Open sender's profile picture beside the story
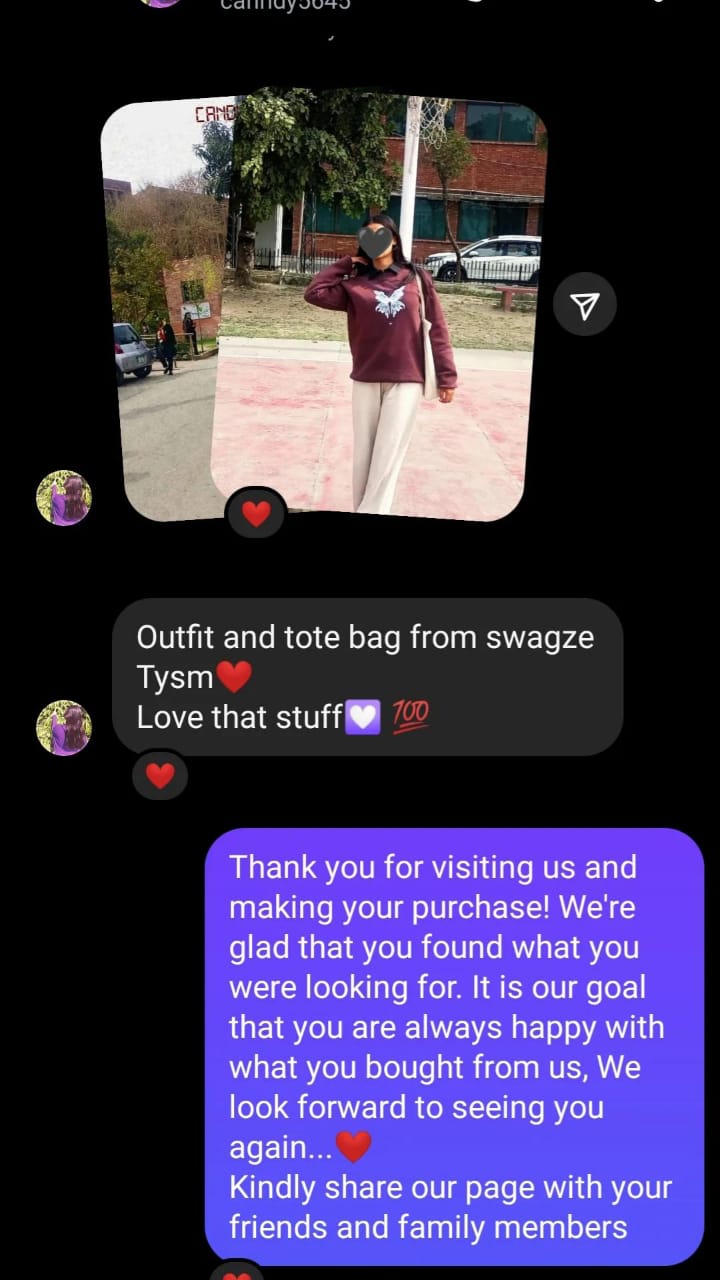This screenshot has height=1280, width=720. [64, 498]
